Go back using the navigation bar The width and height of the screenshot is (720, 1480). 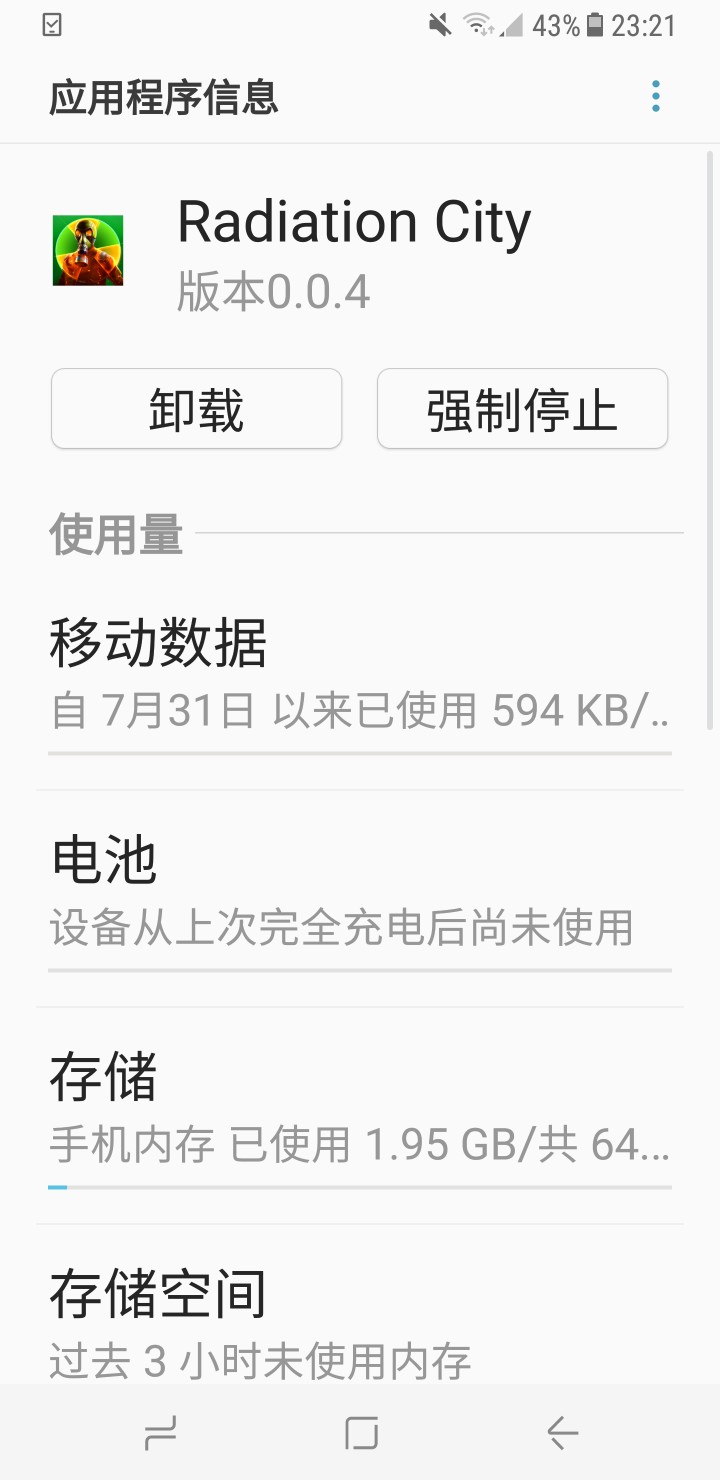click(563, 1434)
